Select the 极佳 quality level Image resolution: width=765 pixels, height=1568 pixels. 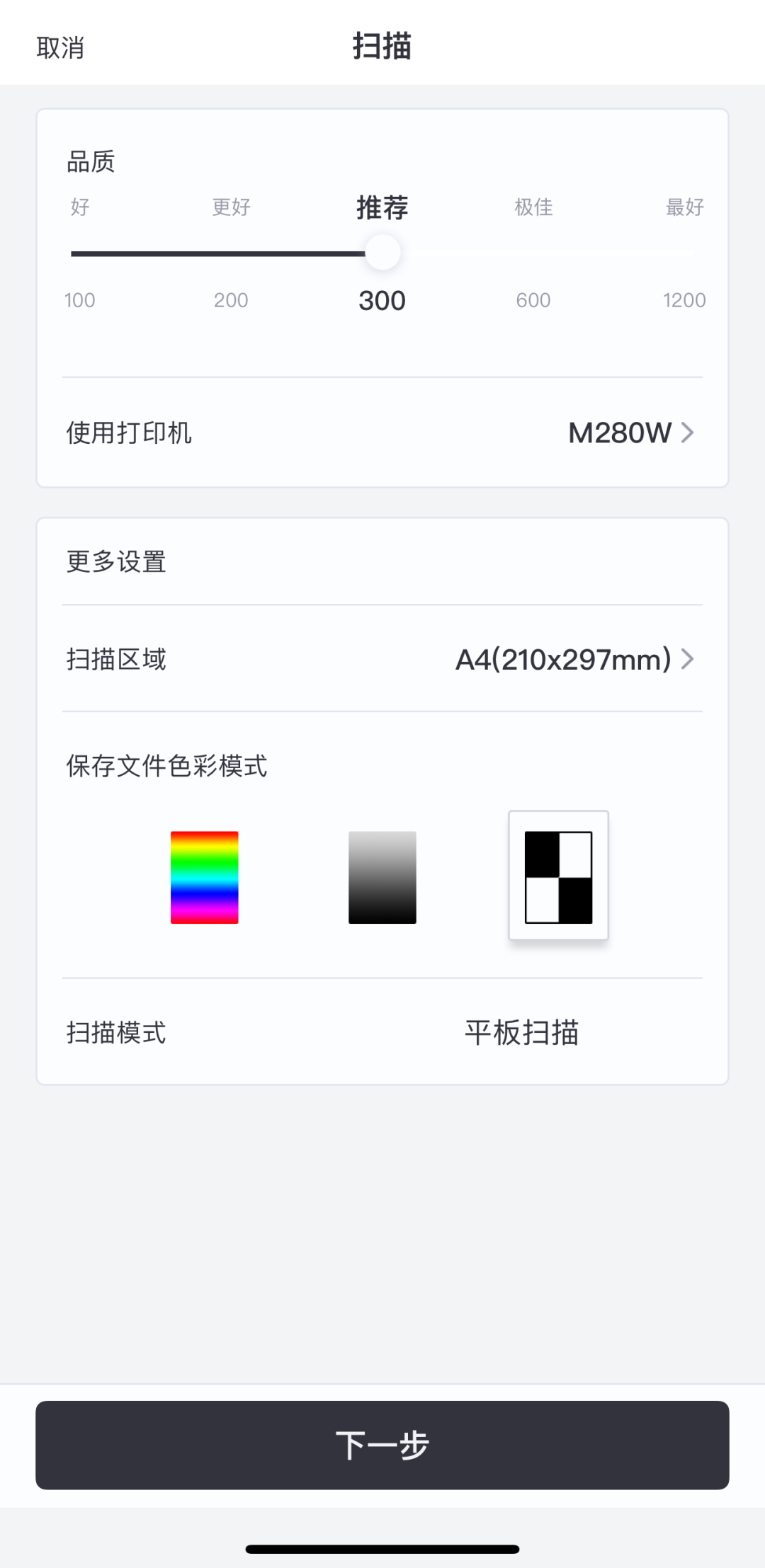point(533,207)
